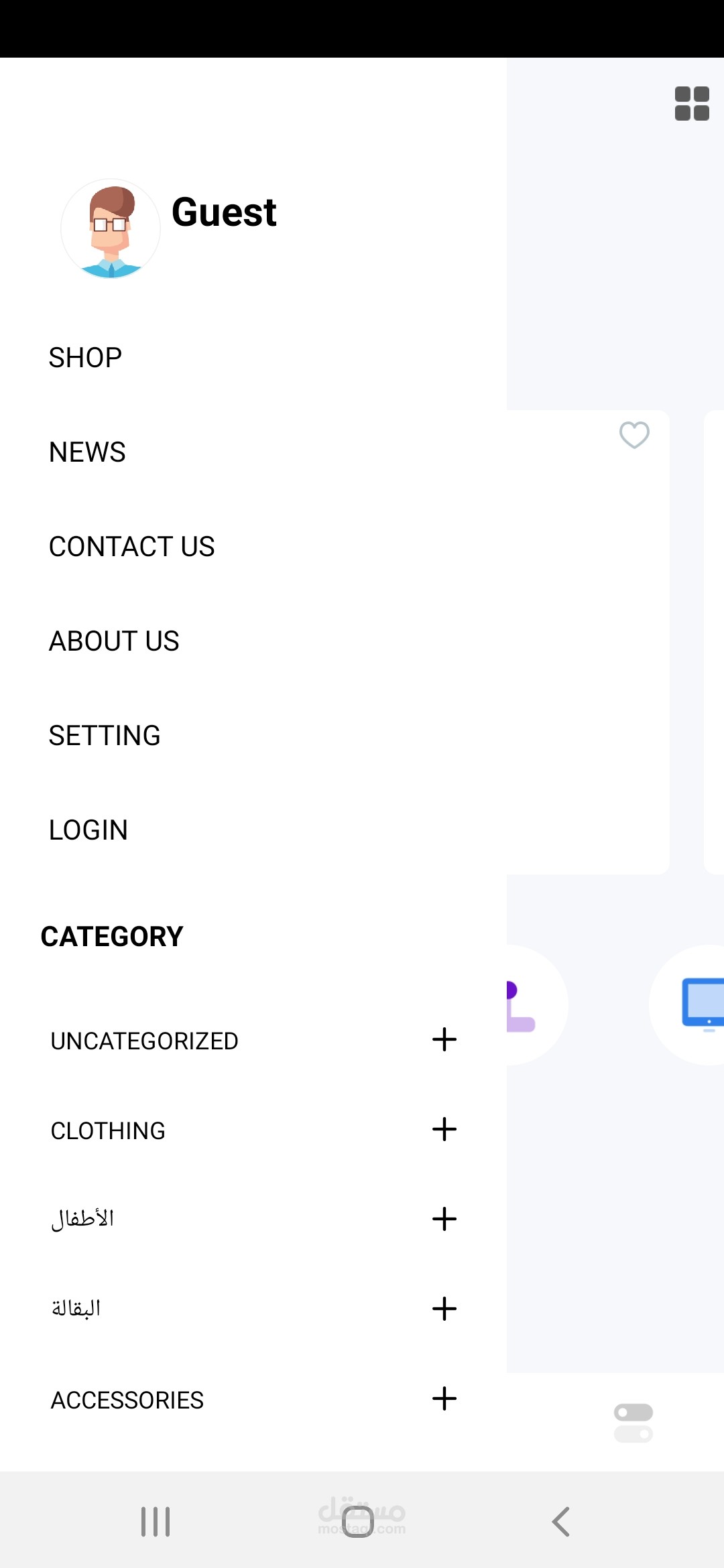Expand the البقالة category
Screen dimensions: 724x1568
pyautogui.click(x=444, y=1309)
